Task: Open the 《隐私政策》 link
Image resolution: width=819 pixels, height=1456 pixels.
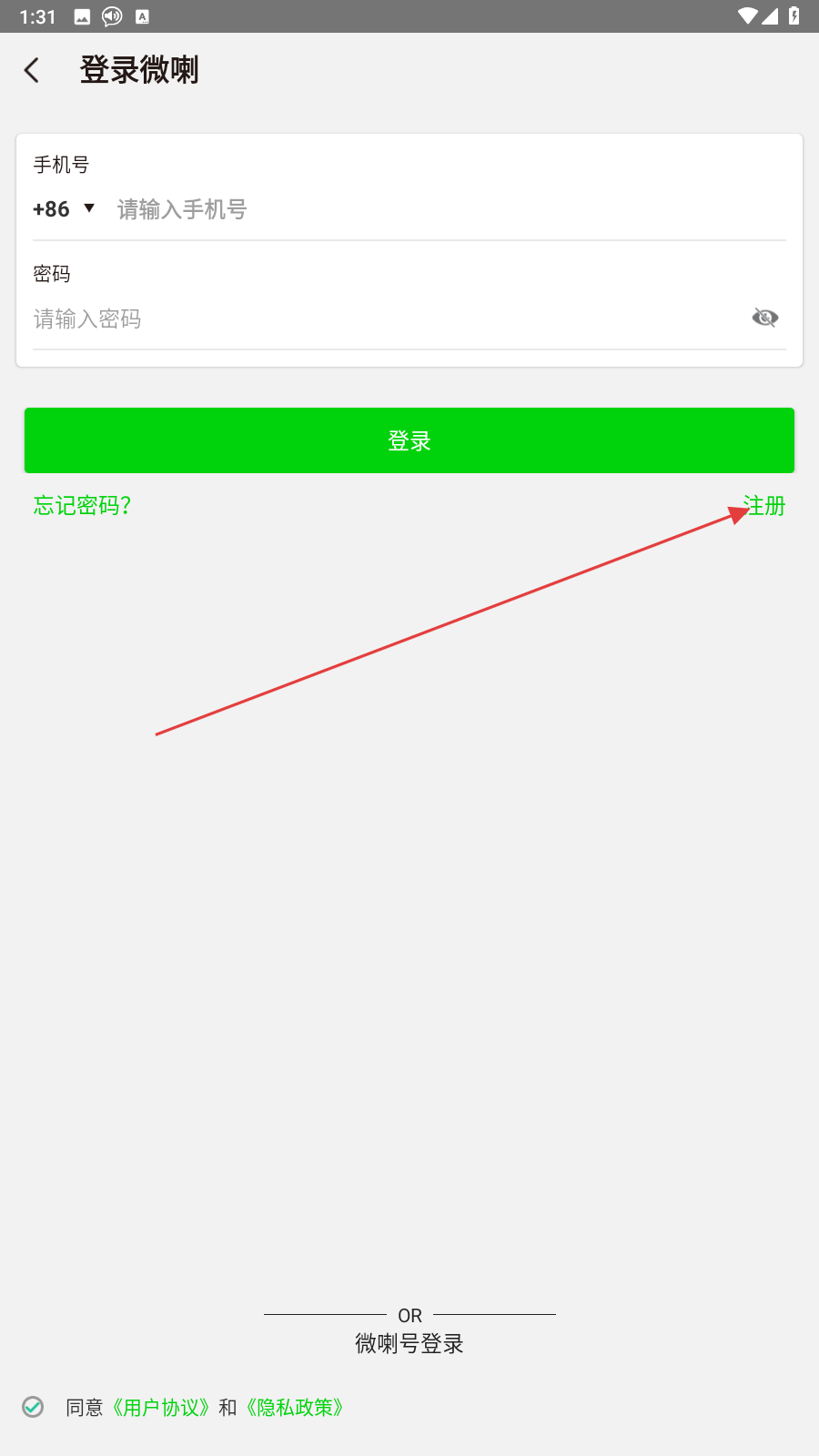Action: coord(295,1408)
